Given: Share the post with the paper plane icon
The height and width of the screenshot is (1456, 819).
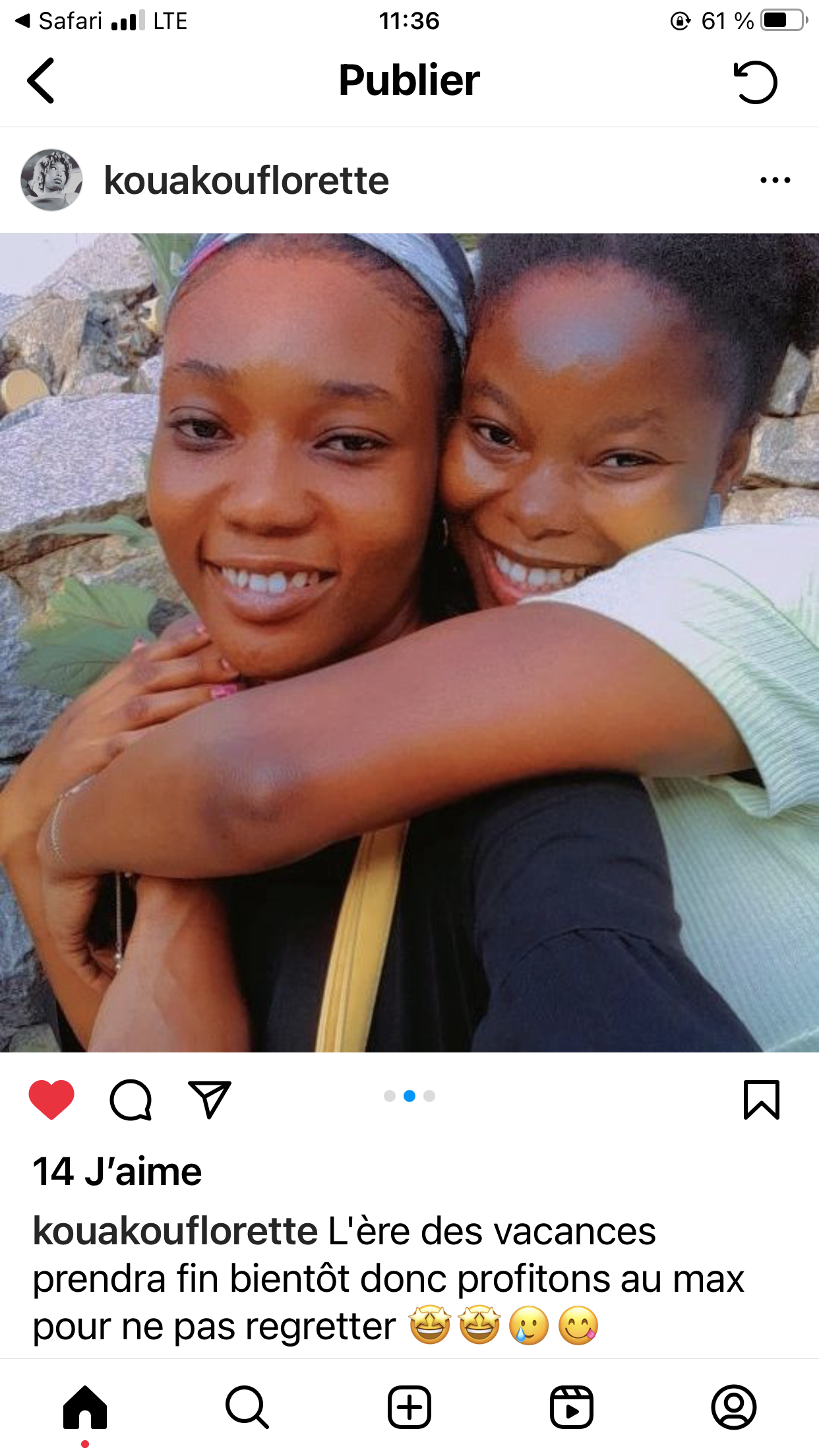Looking at the screenshot, I should tap(210, 1099).
